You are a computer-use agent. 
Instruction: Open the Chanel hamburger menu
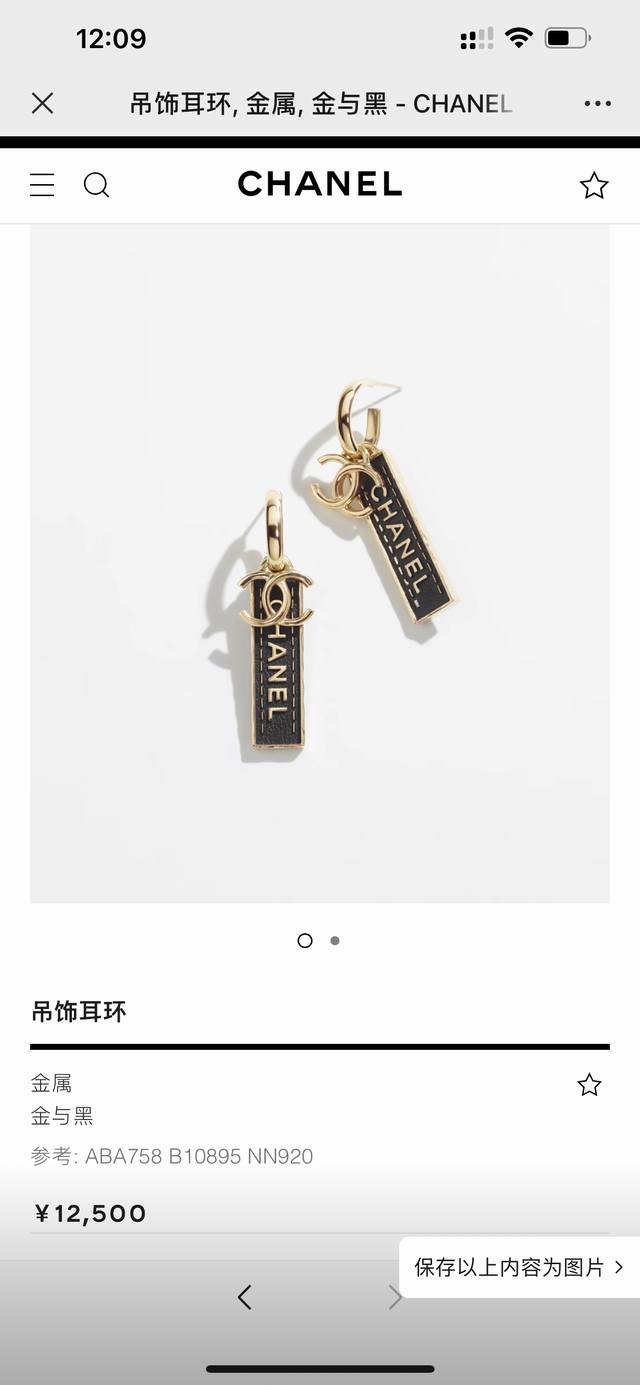click(42, 185)
